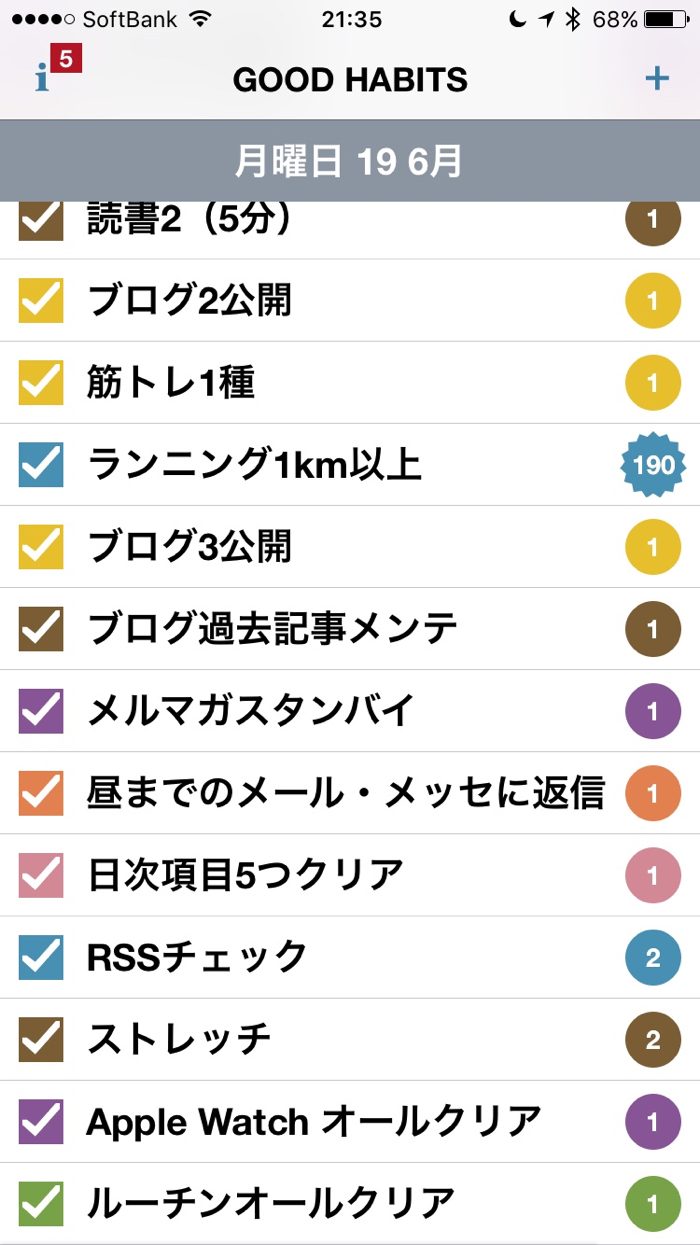This screenshot has width=700, height=1245.
Task: Toggle the ブログ3公開 checkbox
Action: [x=41, y=547]
